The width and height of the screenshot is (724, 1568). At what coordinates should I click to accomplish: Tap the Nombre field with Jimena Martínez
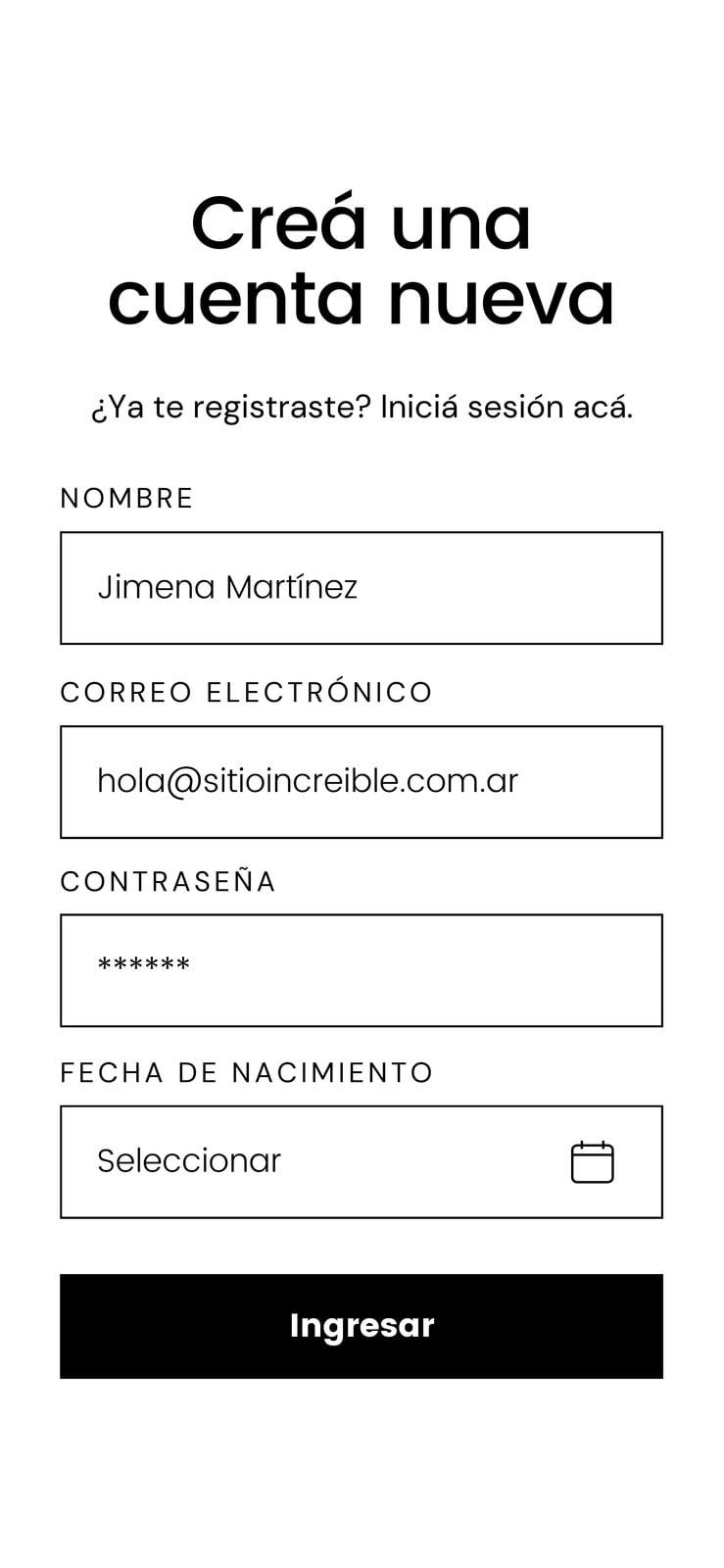coord(362,588)
